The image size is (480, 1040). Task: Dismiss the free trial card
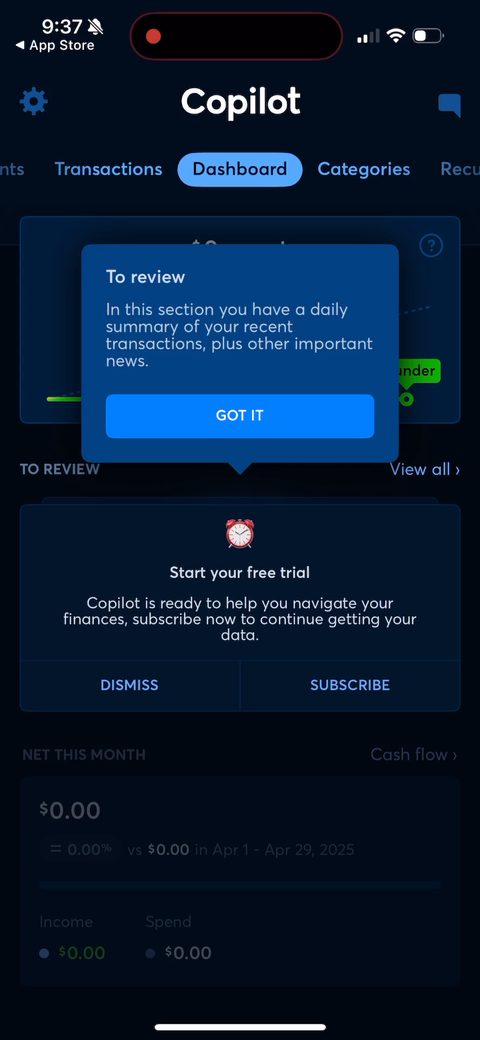[129, 685]
